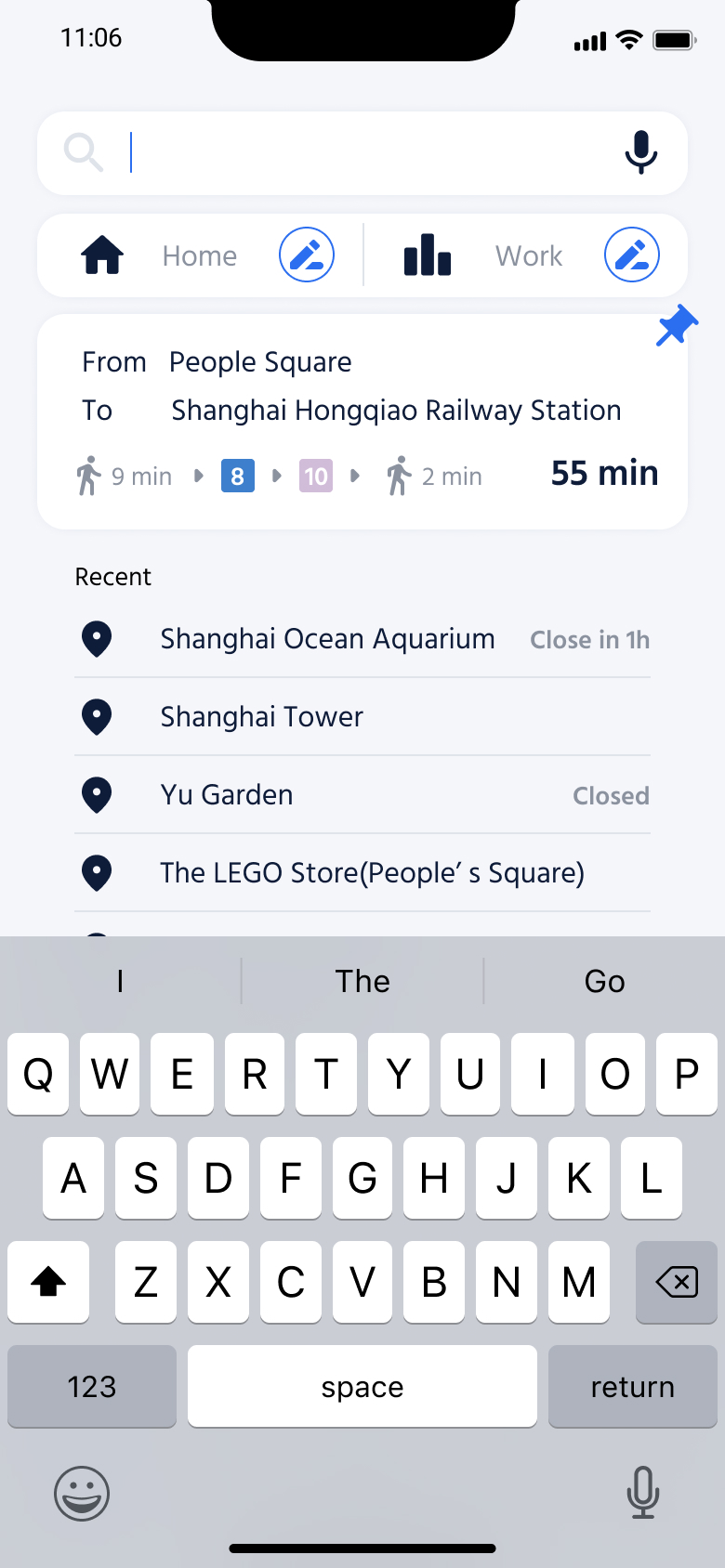Start voice search with the microphone icon
Viewport: 725px width, 1568px height.
coord(641,153)
